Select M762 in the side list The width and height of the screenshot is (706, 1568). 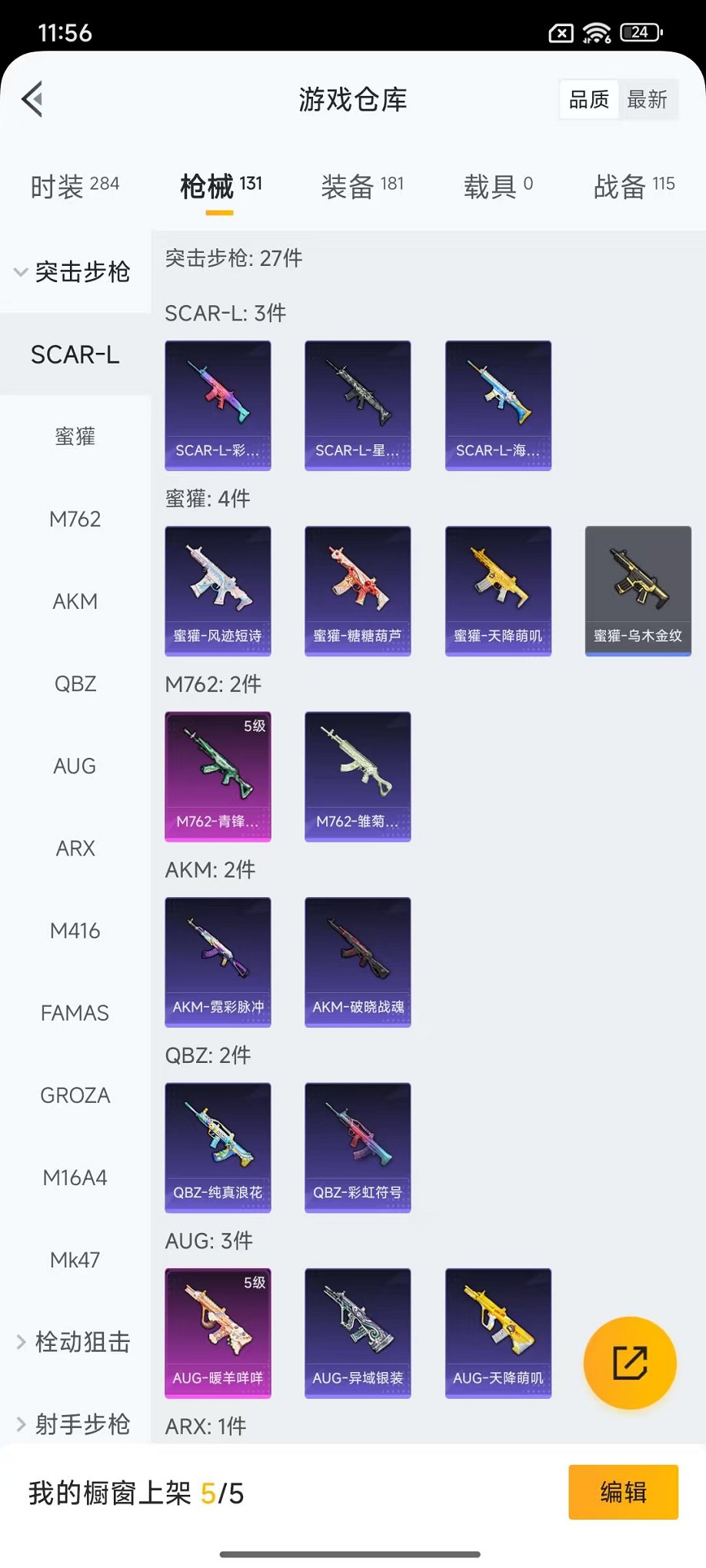coord(75,520)
